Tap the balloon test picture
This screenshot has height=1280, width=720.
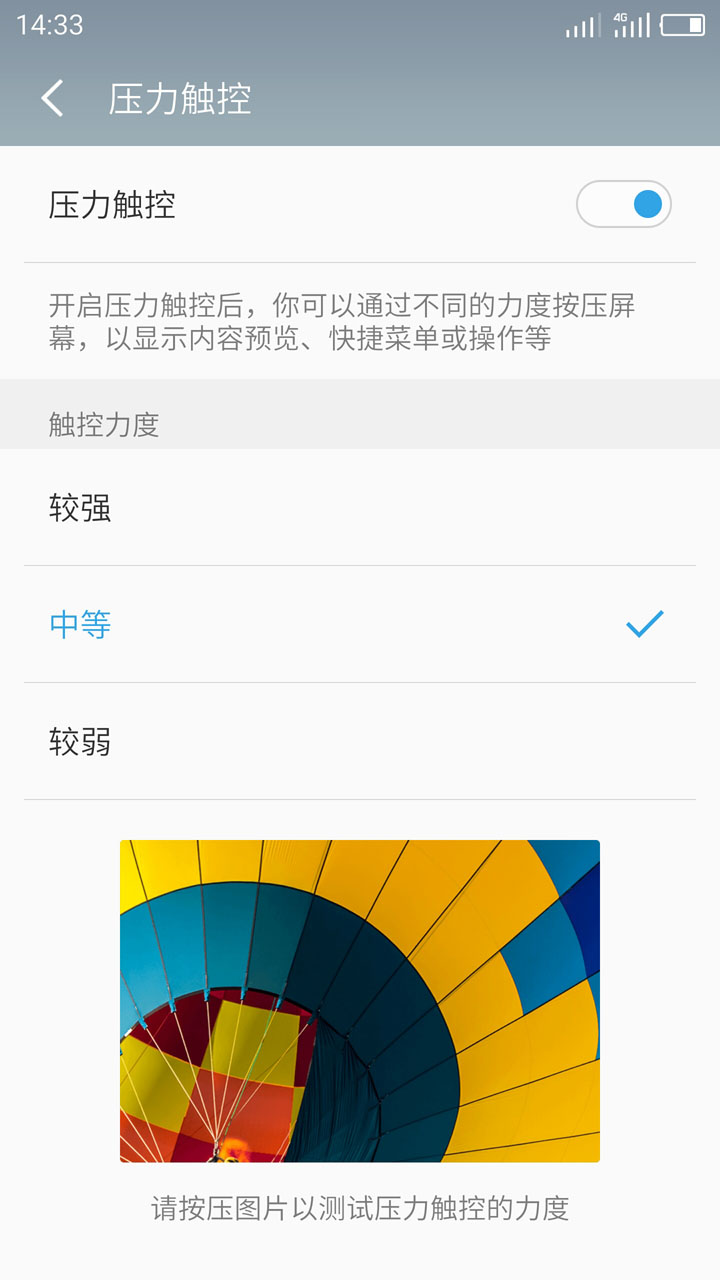pos(360,1000)
